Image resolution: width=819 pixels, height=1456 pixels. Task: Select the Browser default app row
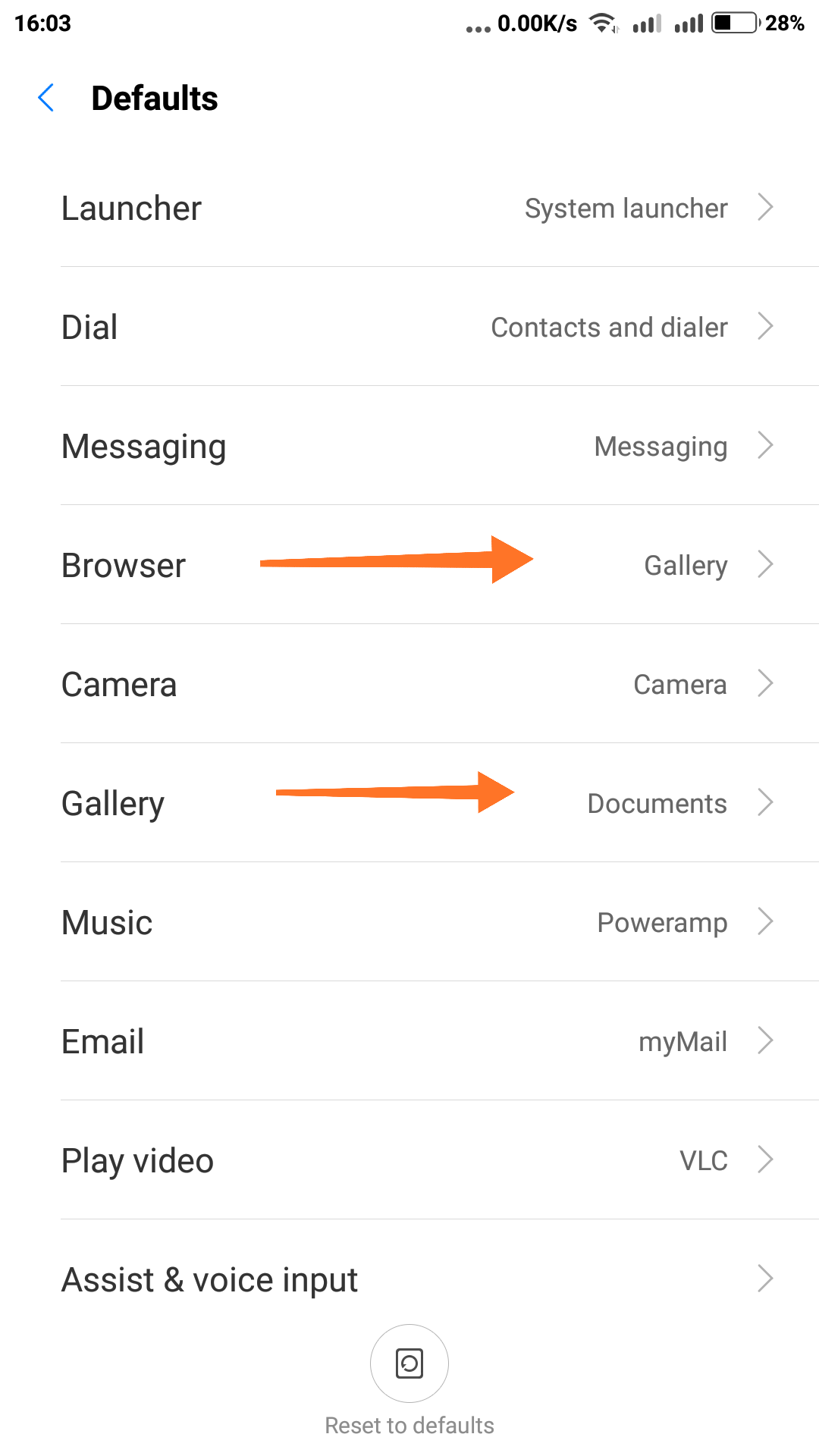click(x=409, y=565)
